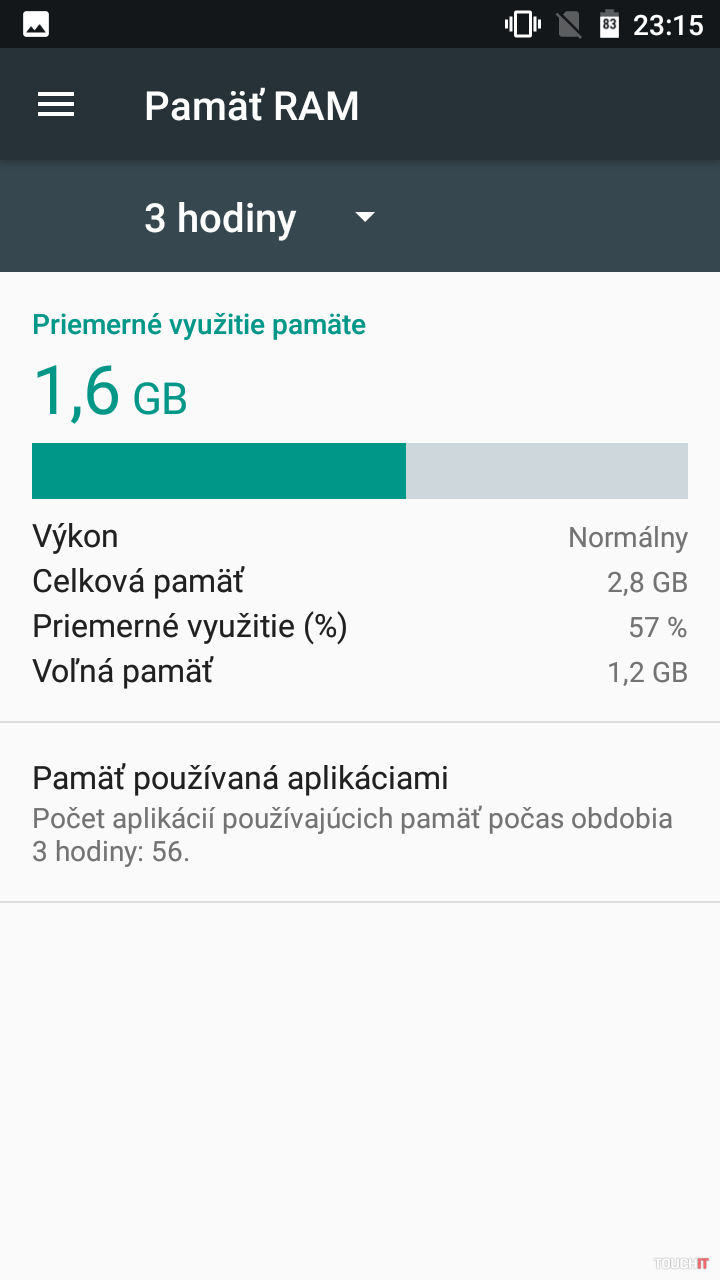This screenshot has width=720, height=1280.
Task: Open the navigation drawer menu
Action: 56,105
